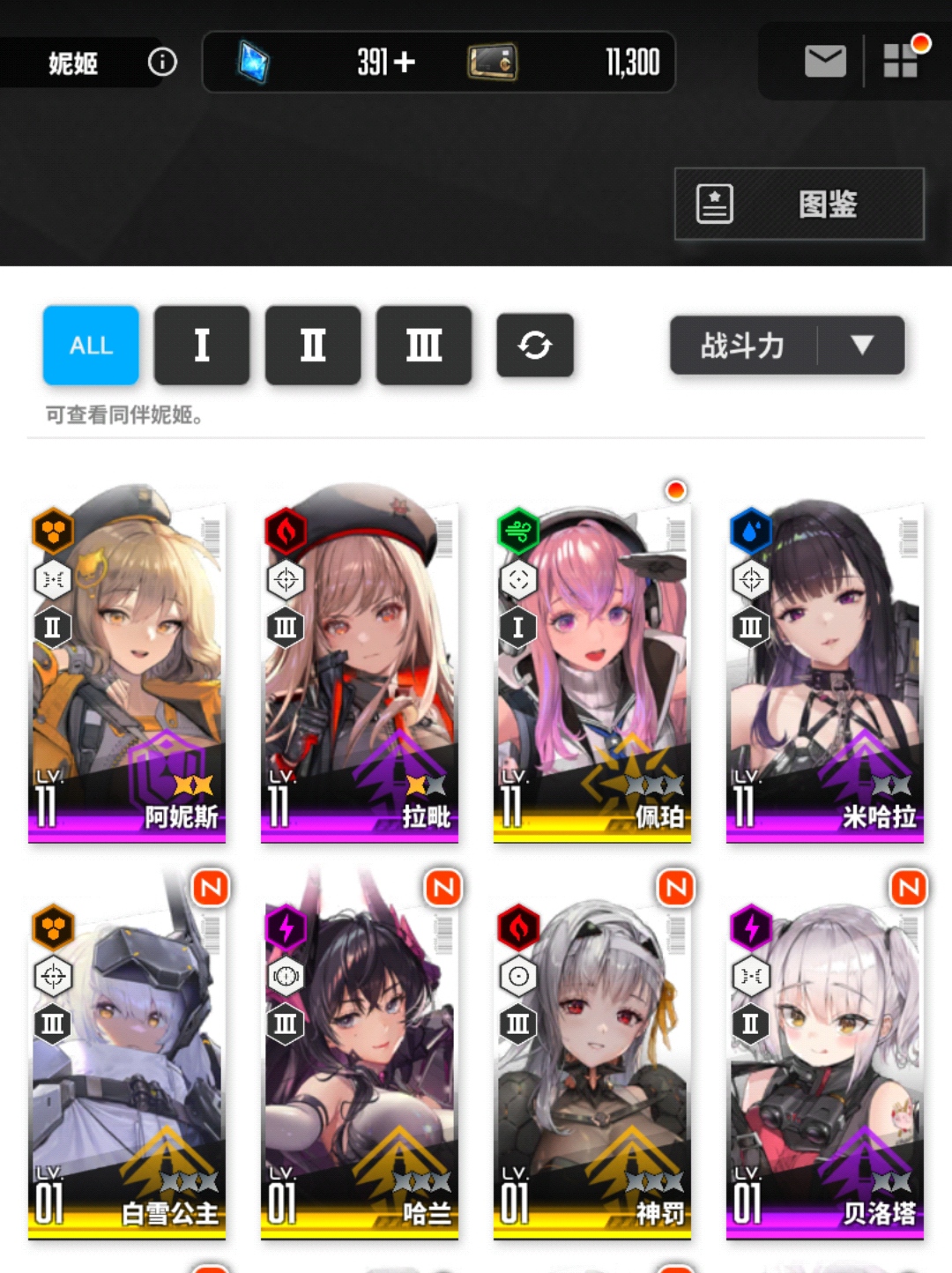952x1273 pixels.
Task: Reset filters with the refresh button
Action: (x=535, y=345)
